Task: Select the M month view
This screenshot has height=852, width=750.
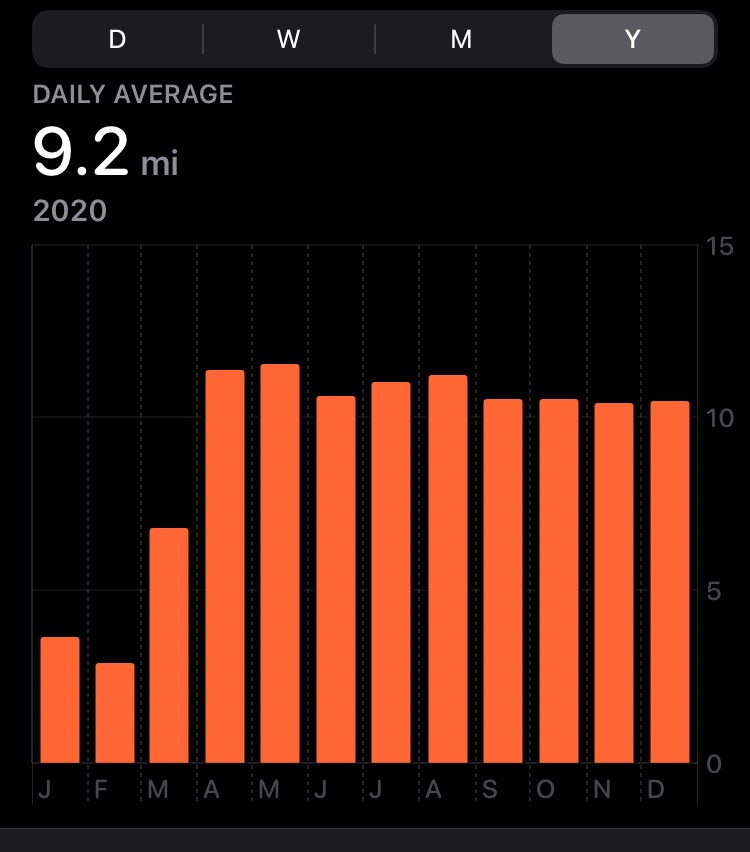Action: (461, 39)
